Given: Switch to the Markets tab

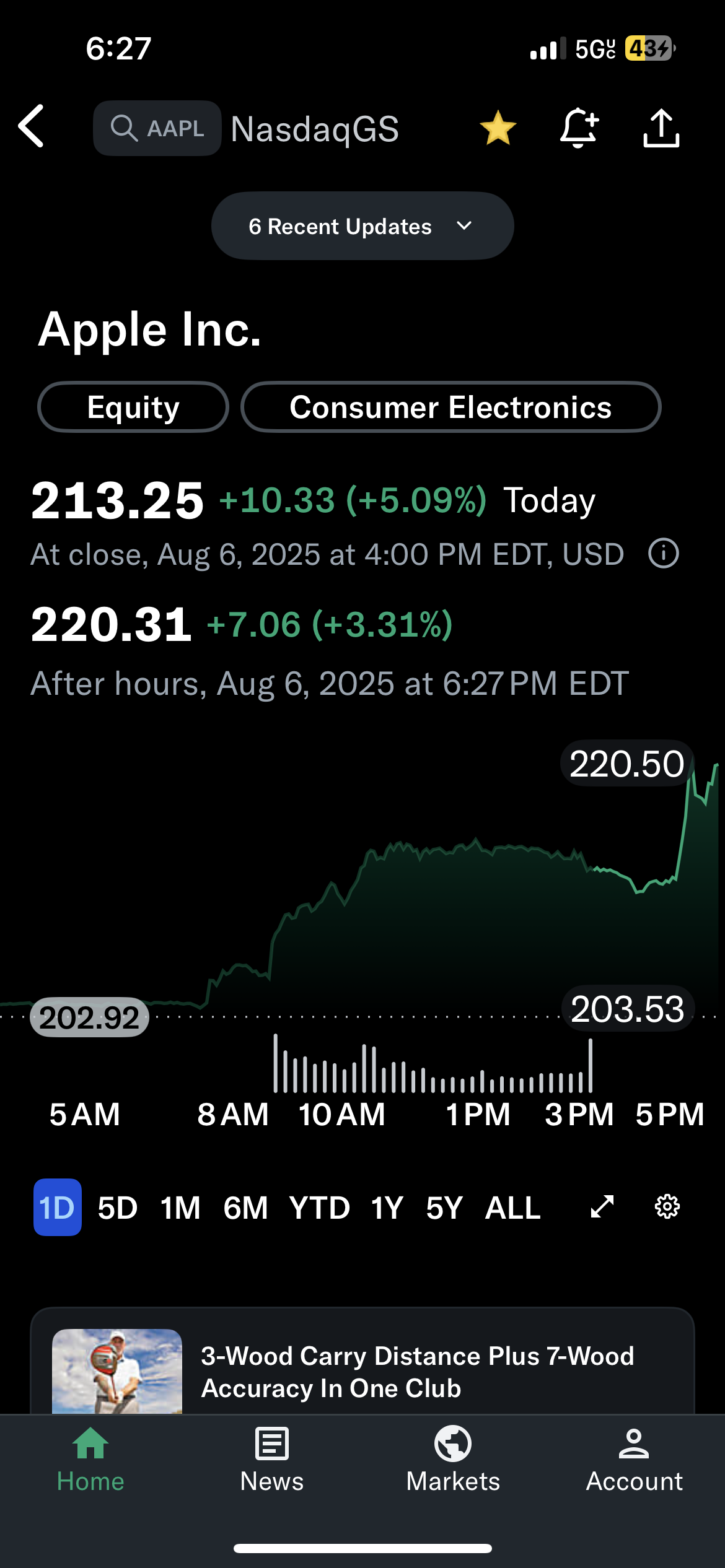Looking at the screenshot, I should point(453,1459).
